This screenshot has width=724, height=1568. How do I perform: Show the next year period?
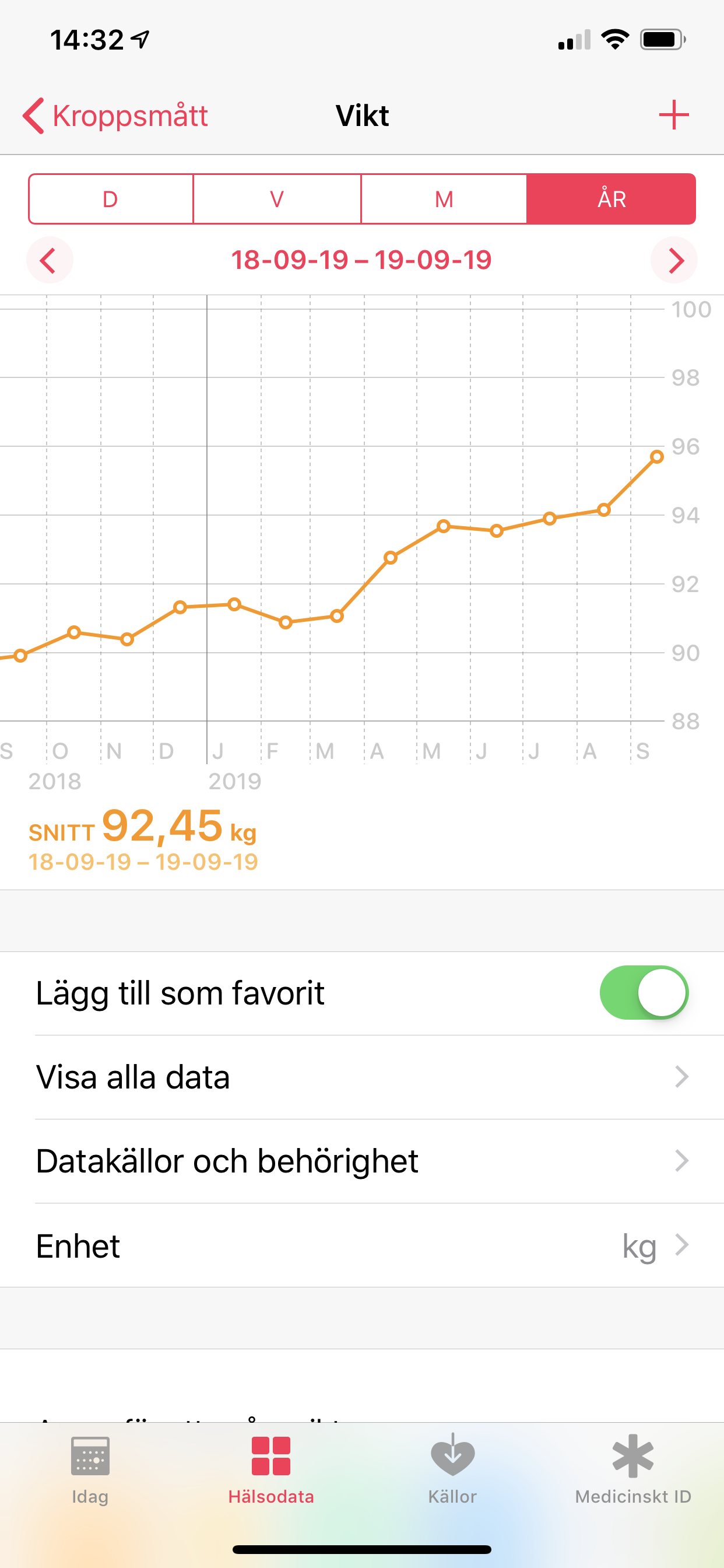pos(674,261)
